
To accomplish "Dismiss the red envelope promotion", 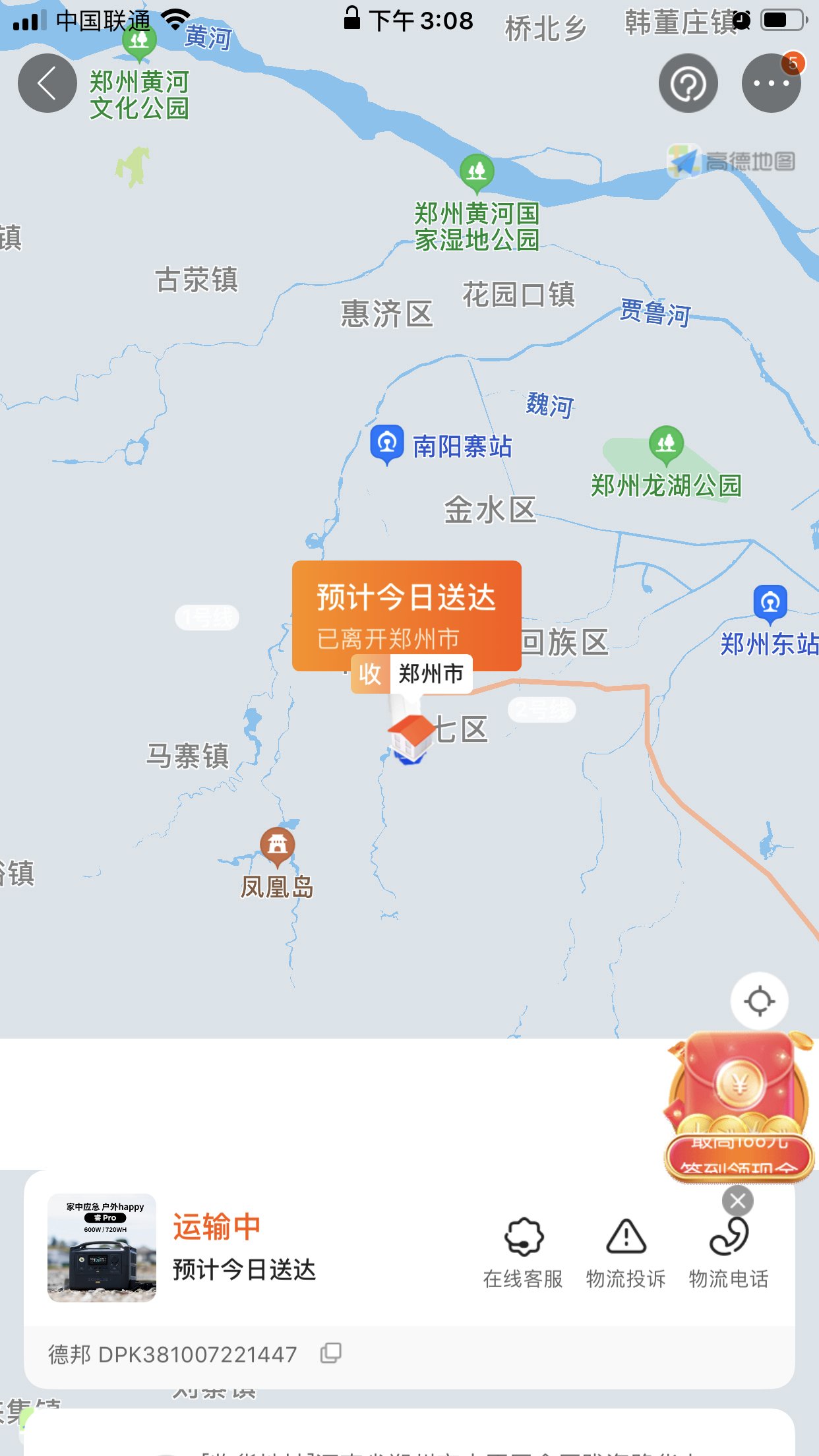I will (x=737, y=1201).
